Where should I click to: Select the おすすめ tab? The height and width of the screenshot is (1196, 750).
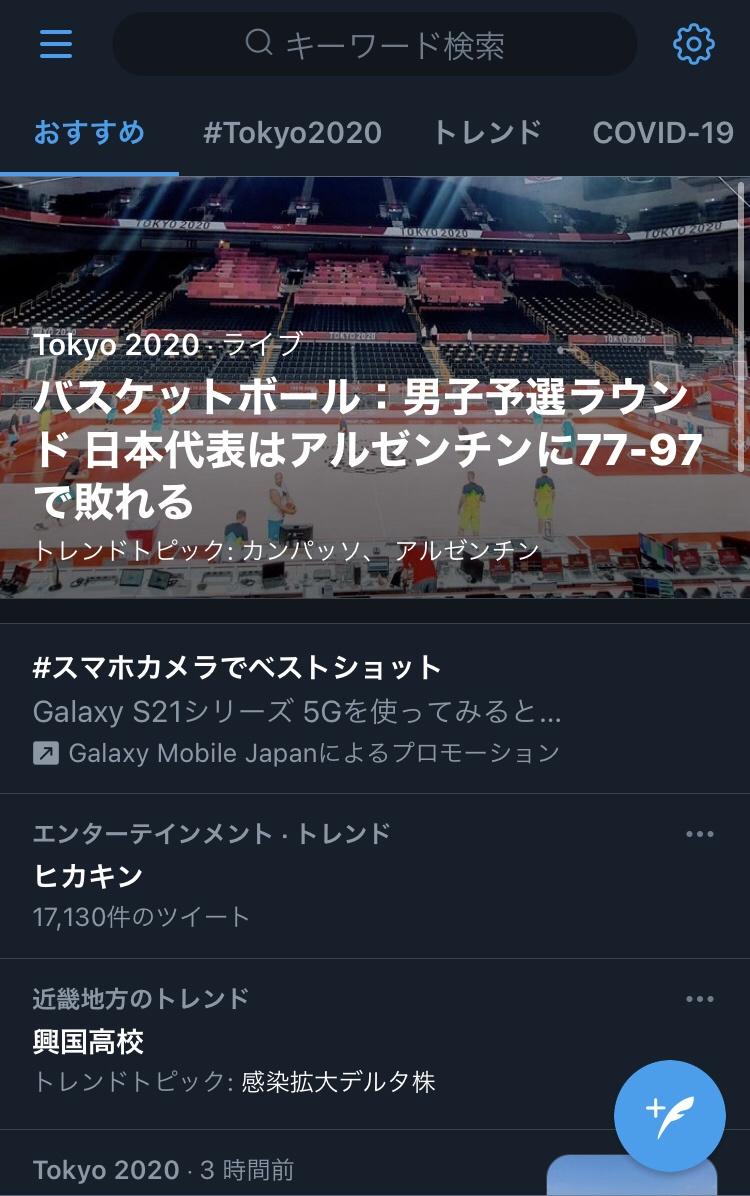89,133
